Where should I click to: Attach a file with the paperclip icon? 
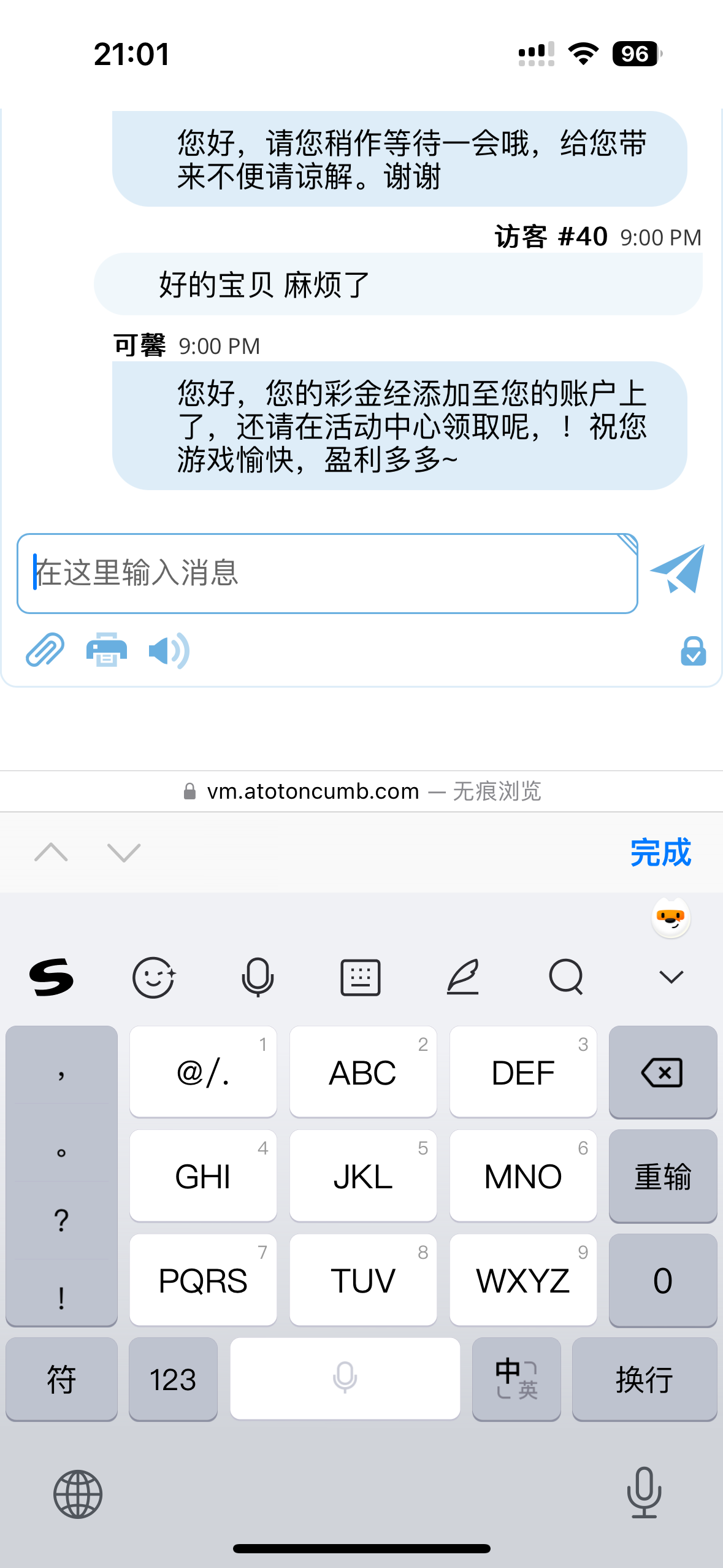point(45,650)
